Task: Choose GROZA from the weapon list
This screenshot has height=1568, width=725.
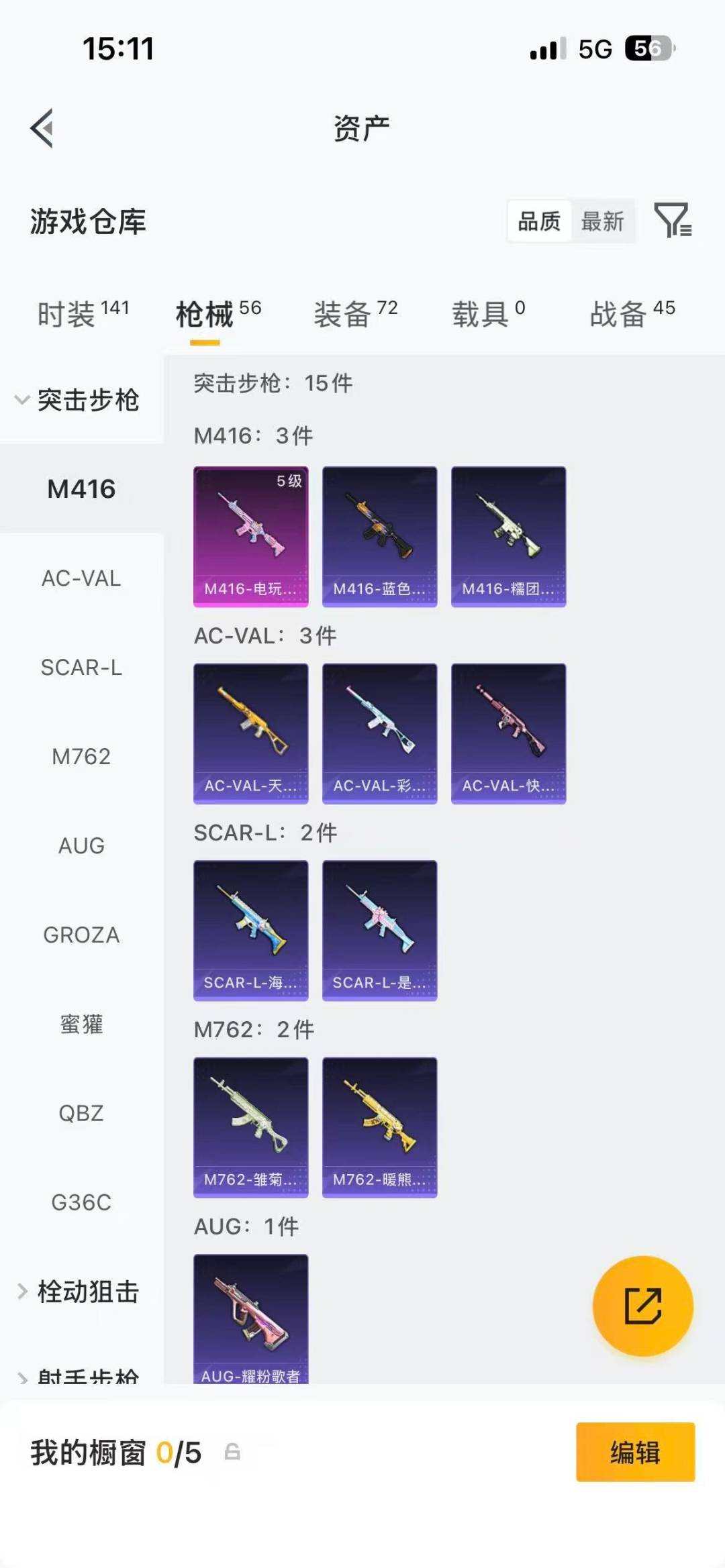Action: (81, 935)
